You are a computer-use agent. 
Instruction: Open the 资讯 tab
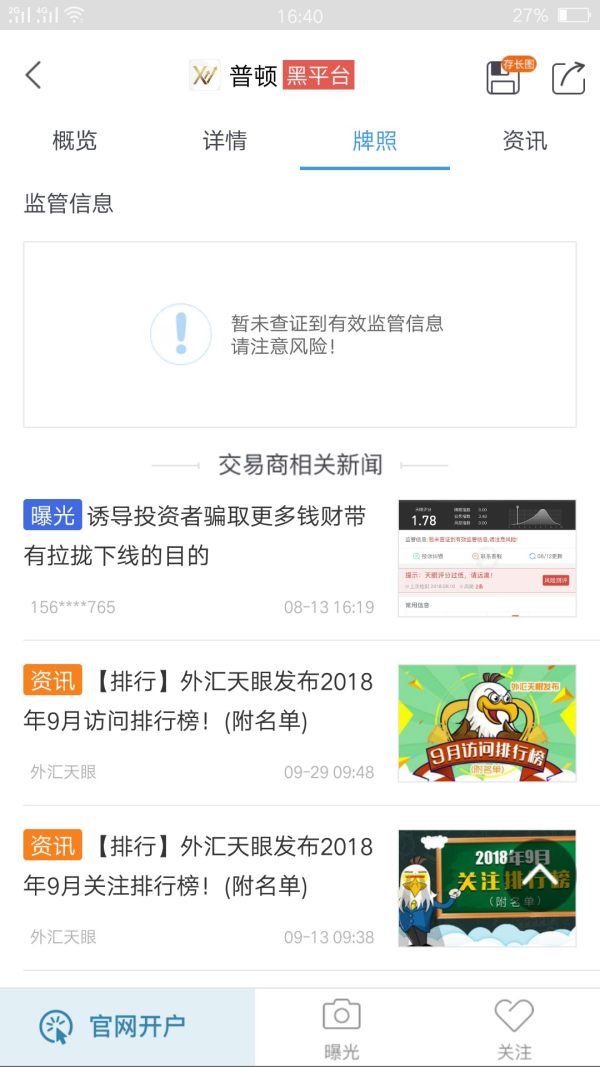525,141
